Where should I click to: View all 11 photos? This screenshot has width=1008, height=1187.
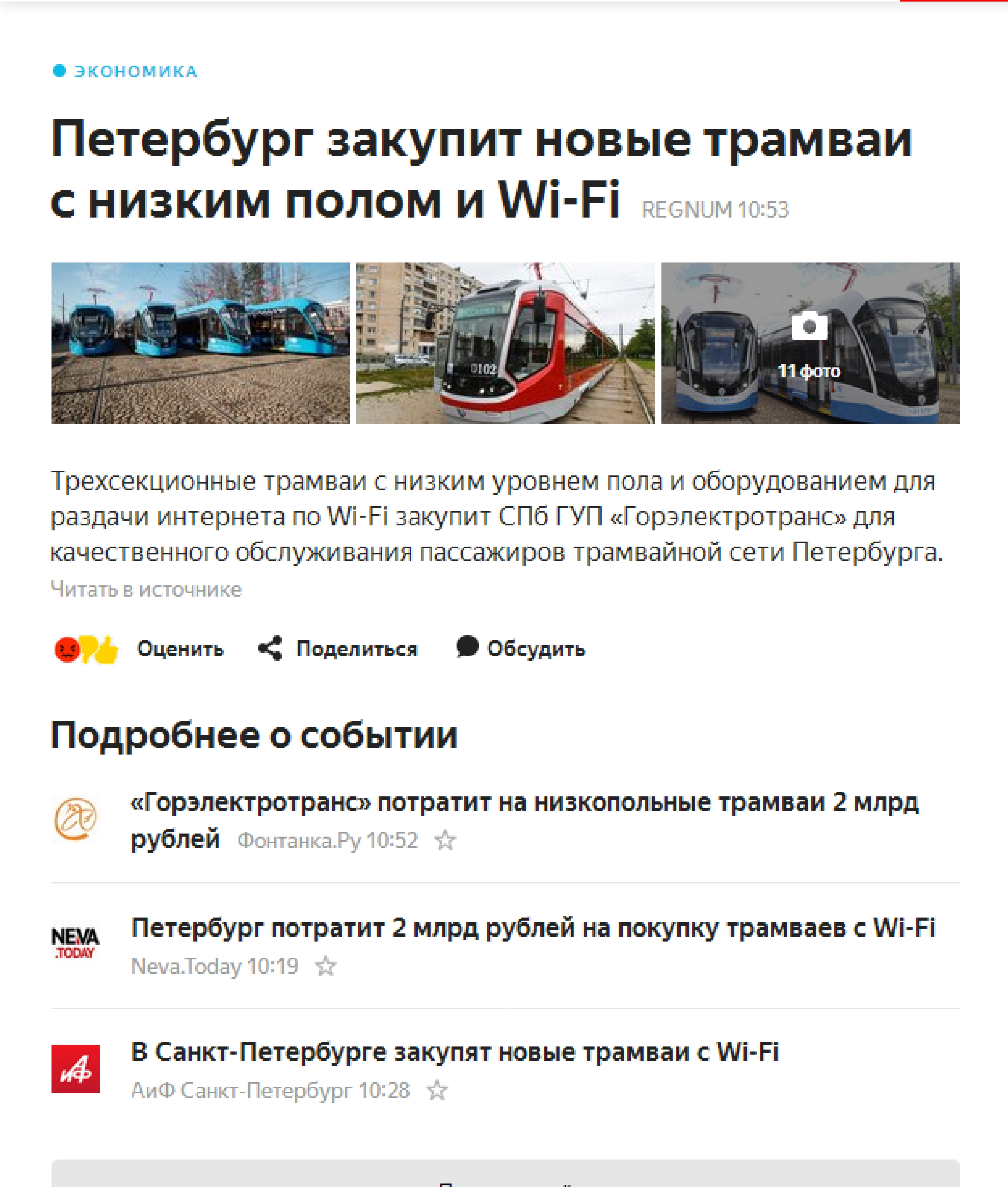coord(810,343)
